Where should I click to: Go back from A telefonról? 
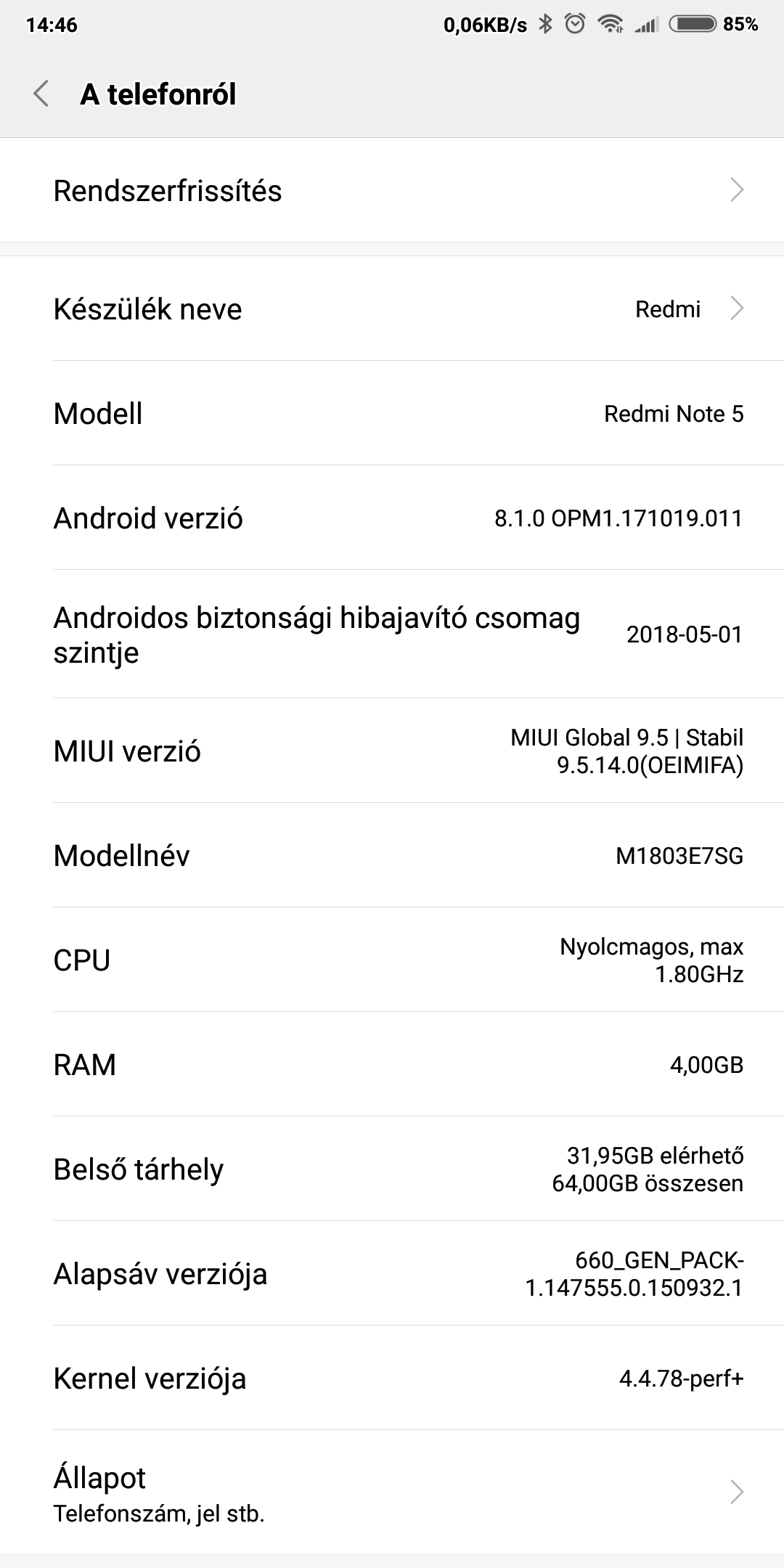(41, 94)
